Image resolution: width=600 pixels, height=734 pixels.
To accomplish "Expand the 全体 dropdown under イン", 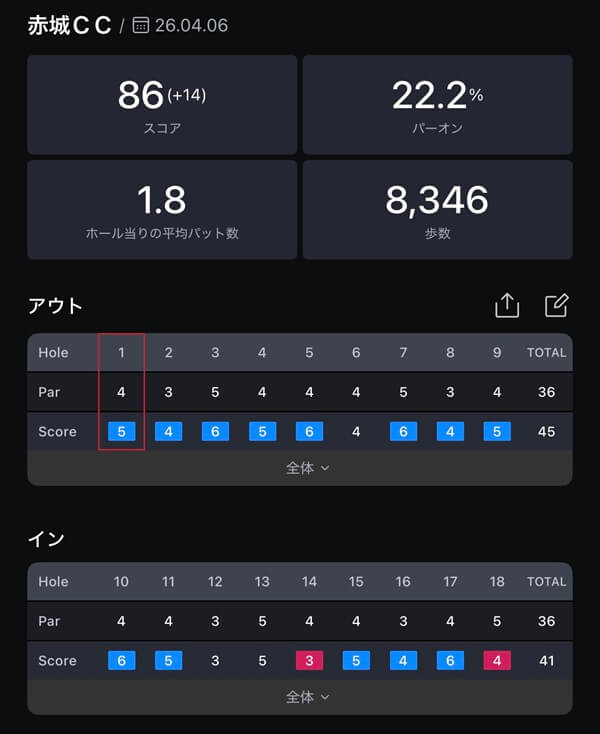I will tap(307, 697).
